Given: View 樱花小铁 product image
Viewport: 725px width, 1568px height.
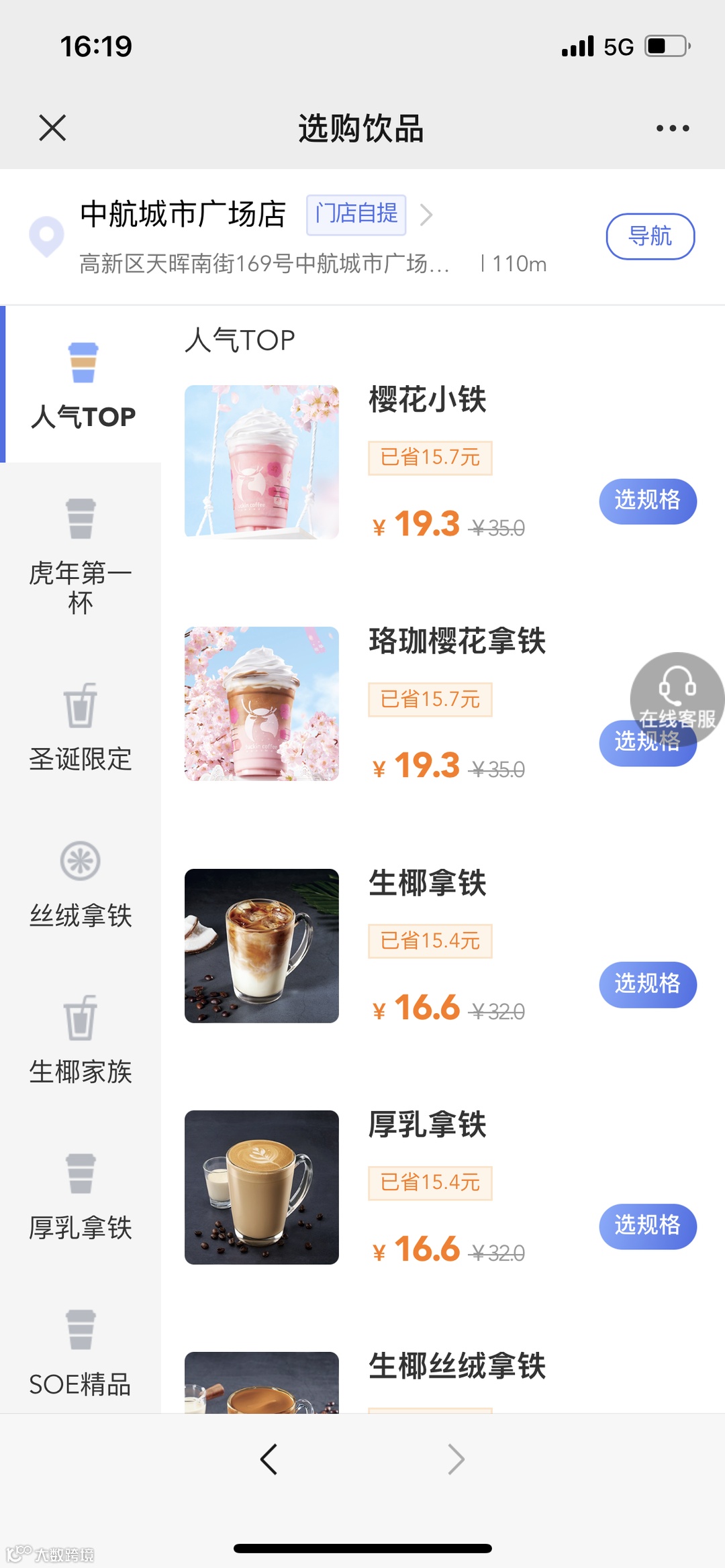Looking at the screenshot, I should 262,462.
